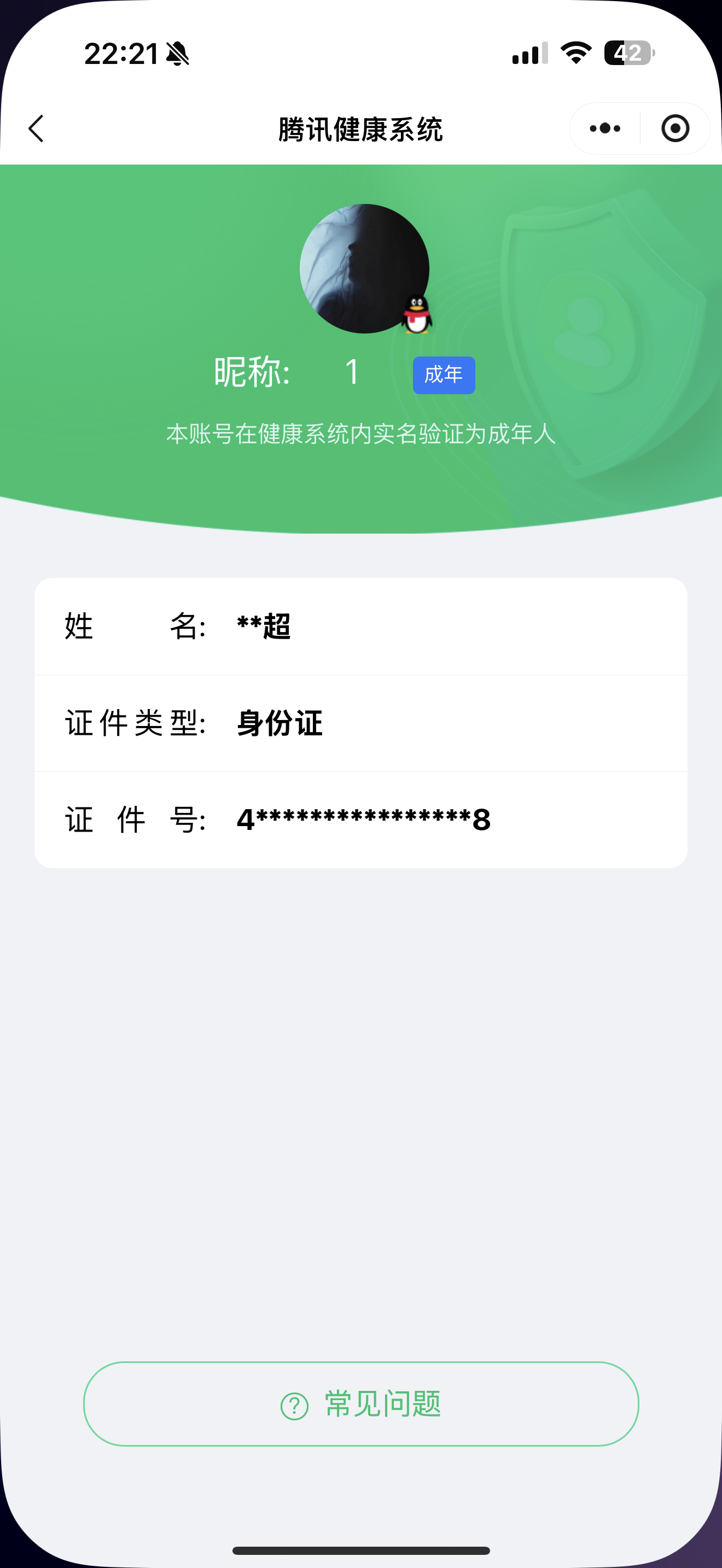
Task: Expand the 证件类型 (ID type) row
Action: (361, 724)
